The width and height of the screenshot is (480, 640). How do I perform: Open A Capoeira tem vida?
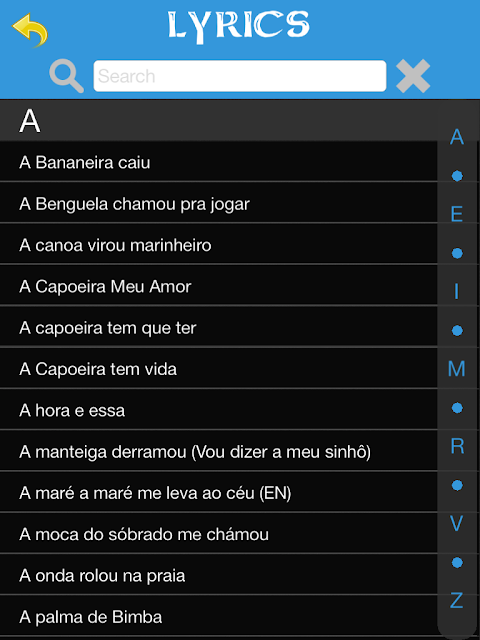coord(218,369)
